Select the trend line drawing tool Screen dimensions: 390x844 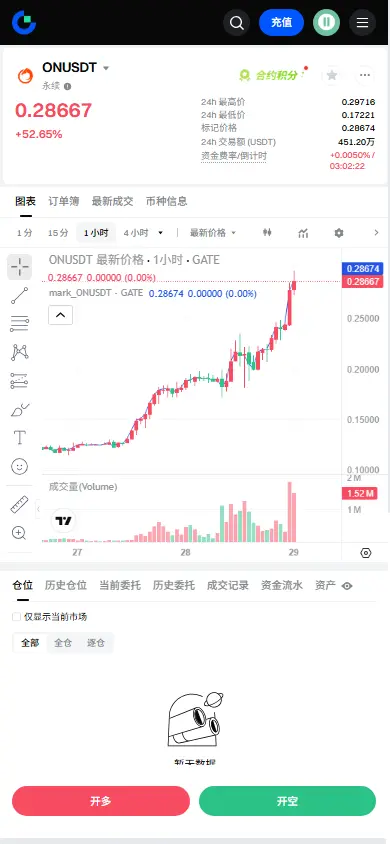click(x=19, y=296)
